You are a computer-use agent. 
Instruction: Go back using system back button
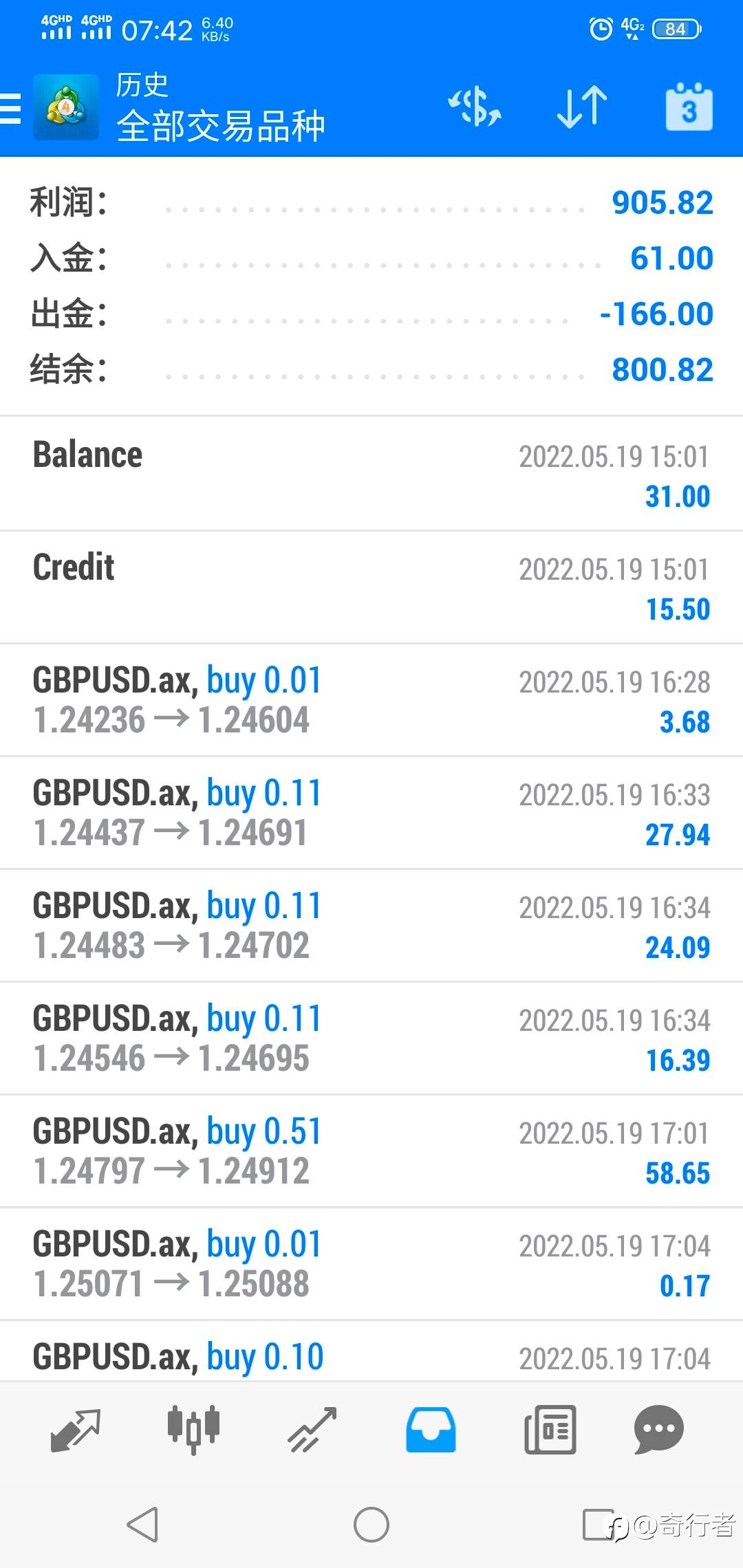[x=143, y=1525]
